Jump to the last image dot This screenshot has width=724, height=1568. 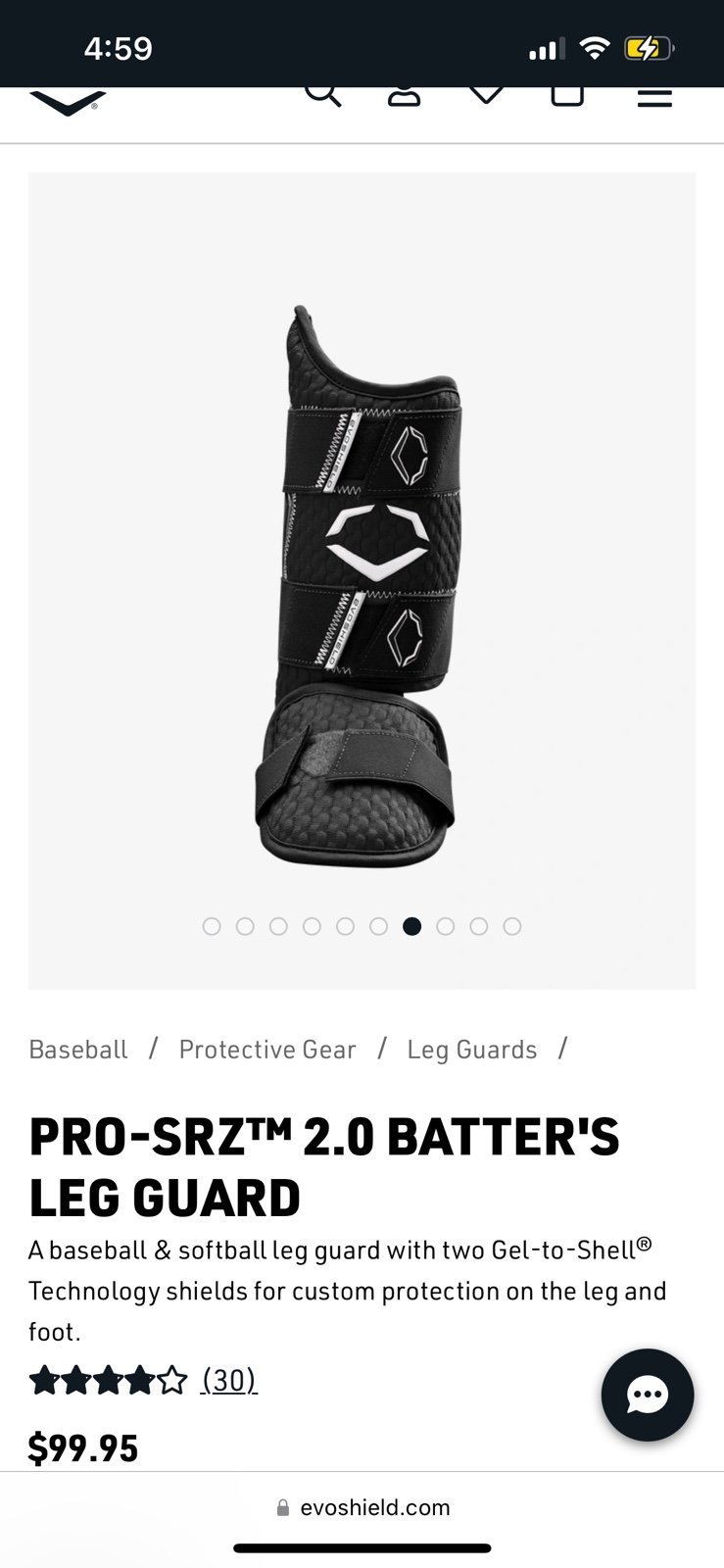[512, 926]
